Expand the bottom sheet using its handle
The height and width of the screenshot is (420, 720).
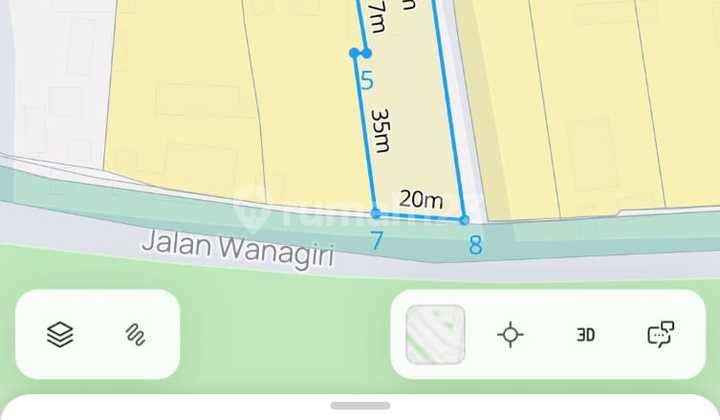click(360, 405)
